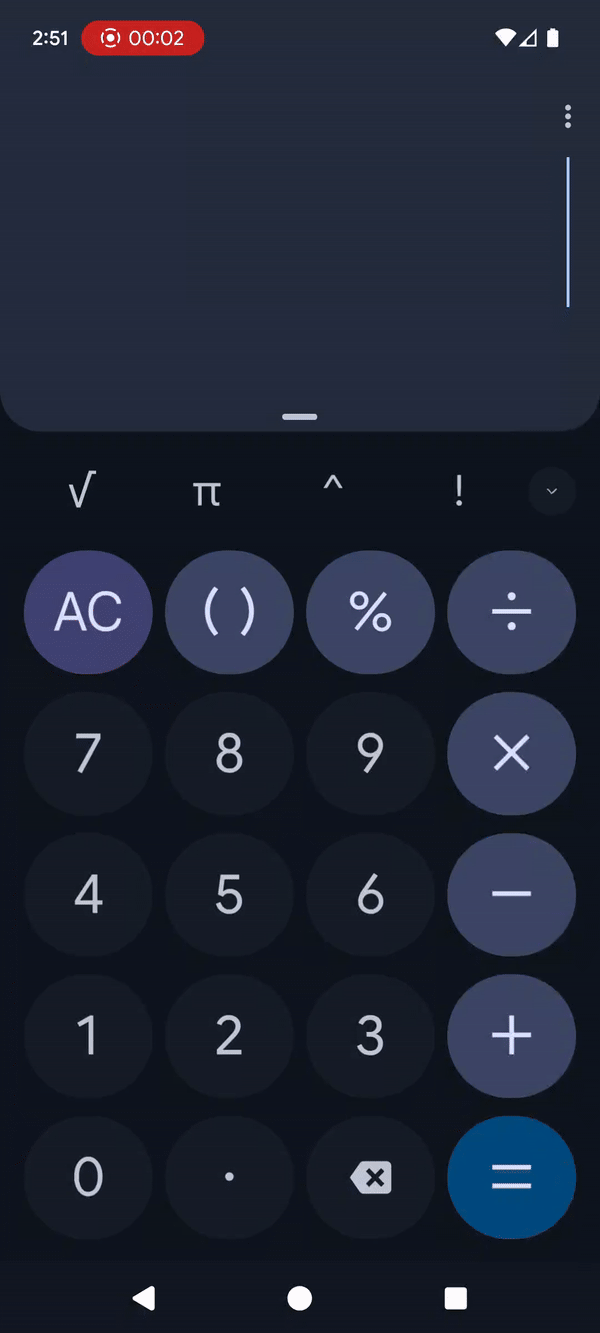Select the division operator

511,611
